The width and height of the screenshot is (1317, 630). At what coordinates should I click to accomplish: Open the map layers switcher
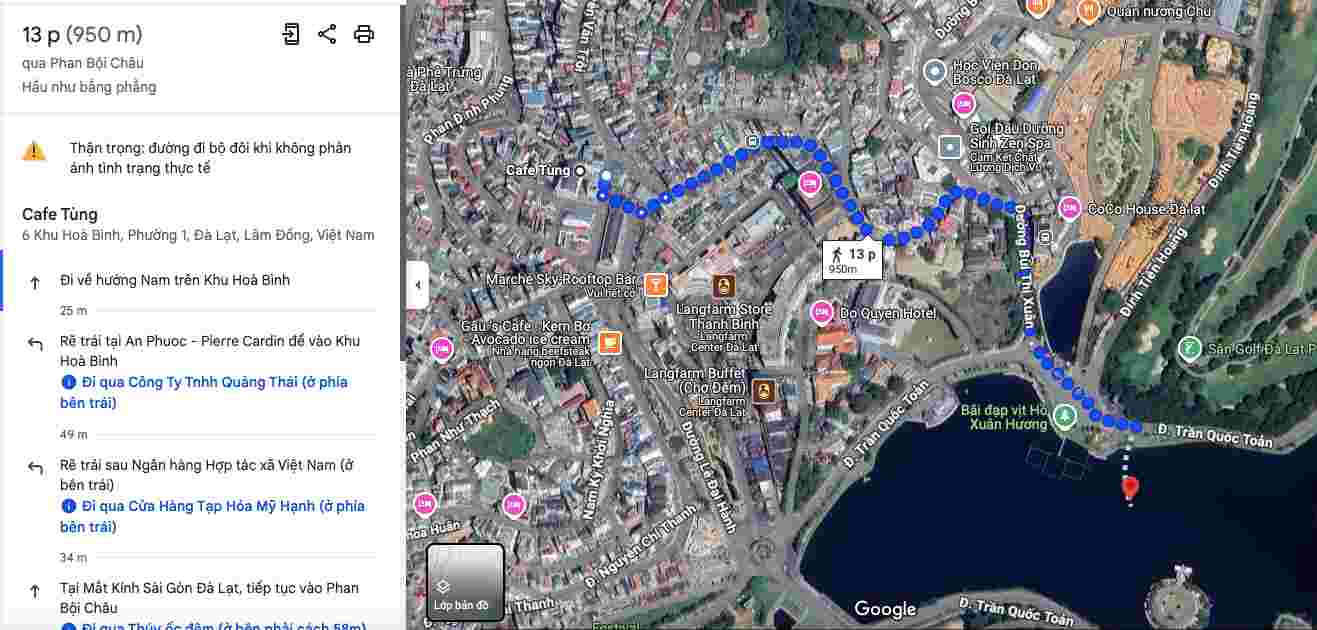(465, 580)
